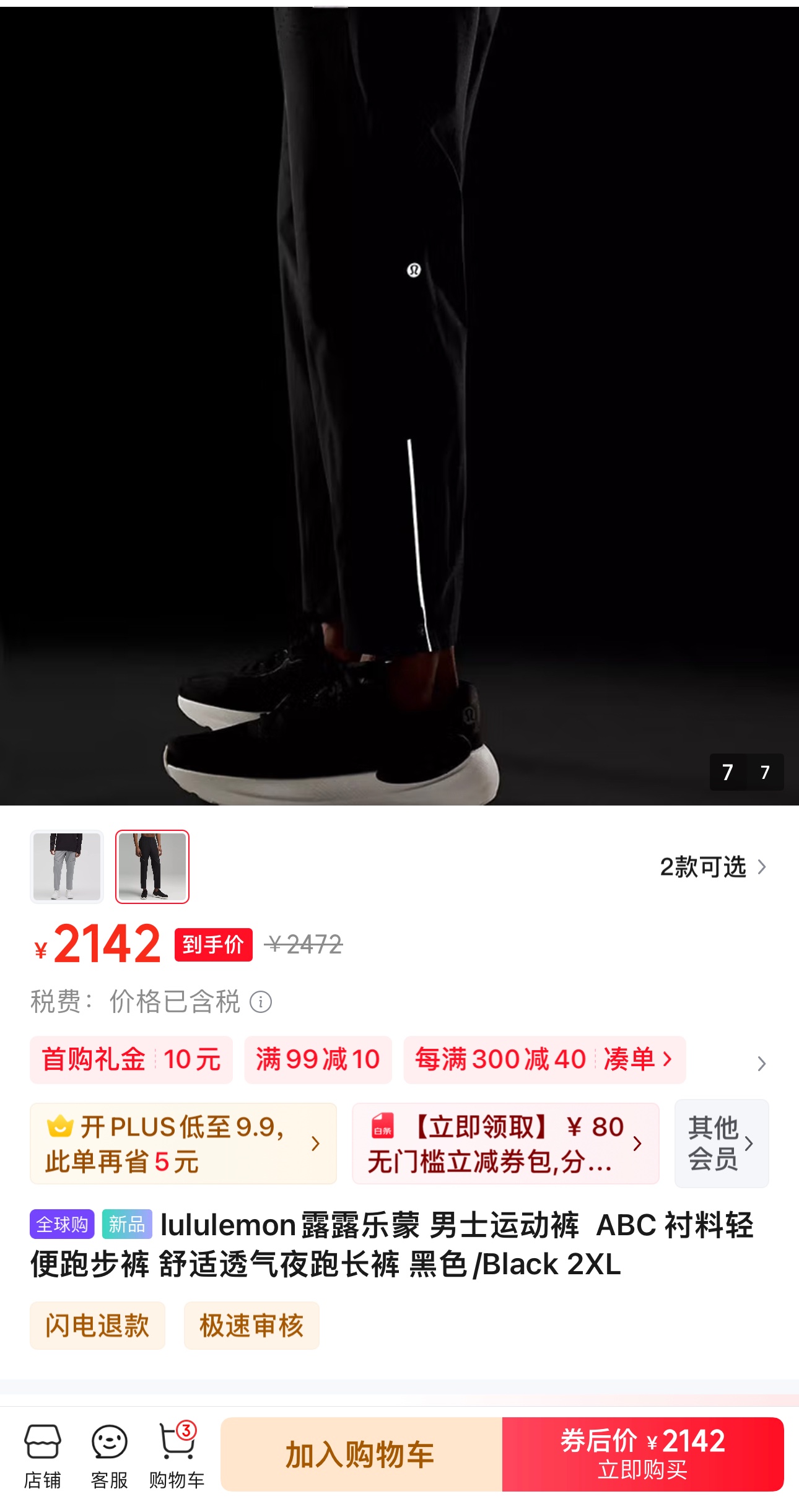Select the grey pants color thumbnail

tap(67, 866)
